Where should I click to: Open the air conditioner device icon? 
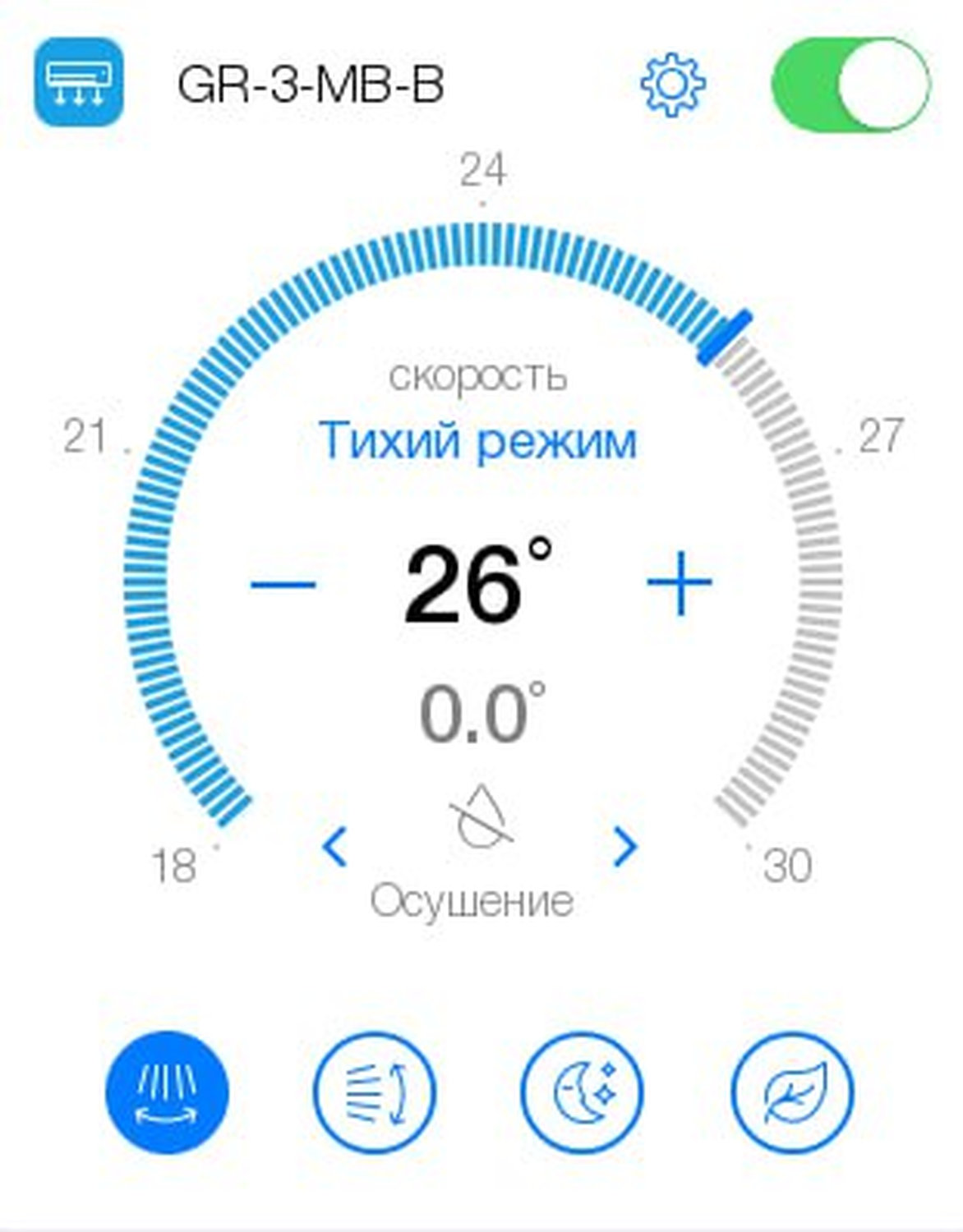coord(79,83)
